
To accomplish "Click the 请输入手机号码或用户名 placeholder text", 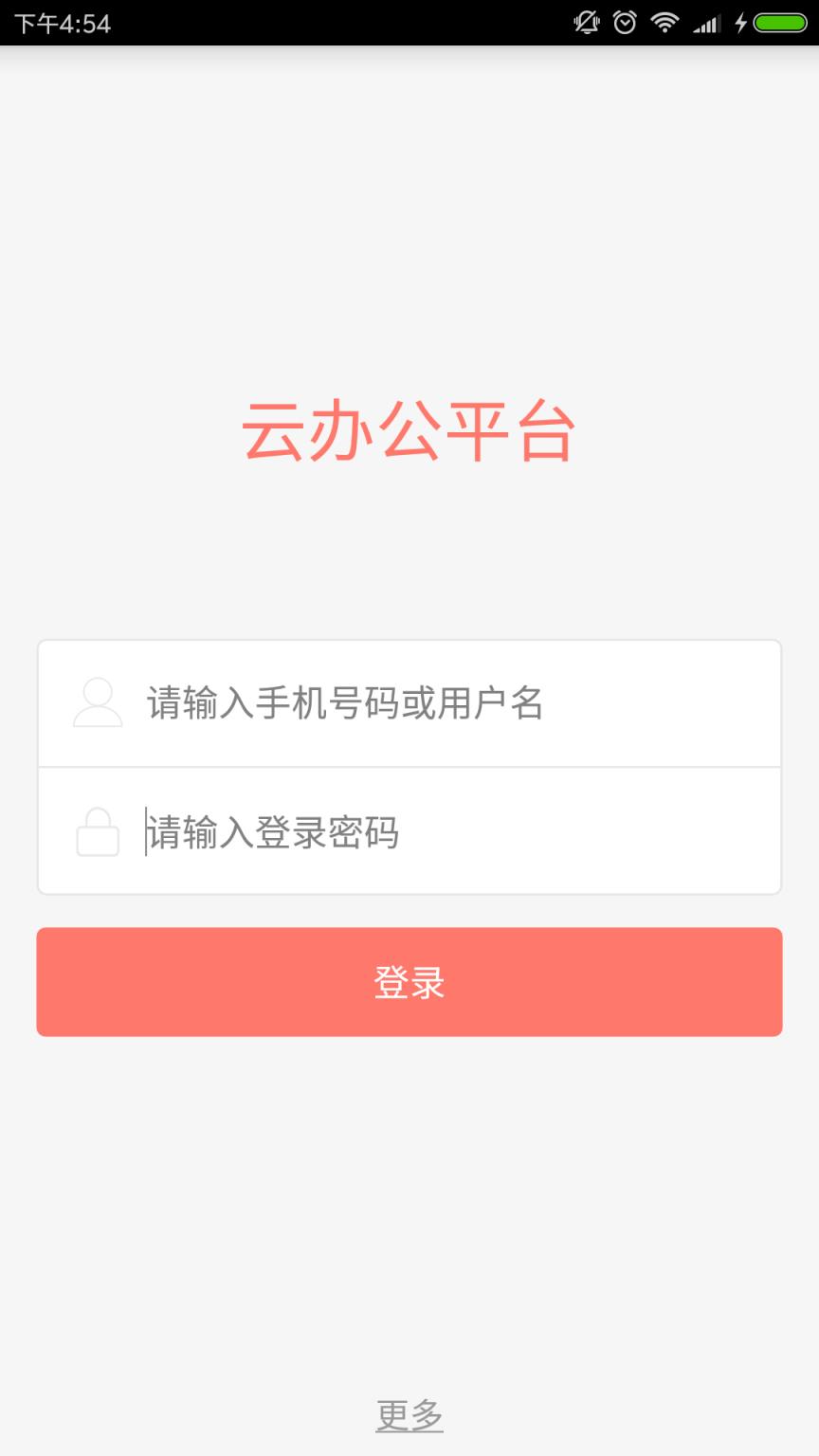I will pyautogui.click(x=346, y=703).
